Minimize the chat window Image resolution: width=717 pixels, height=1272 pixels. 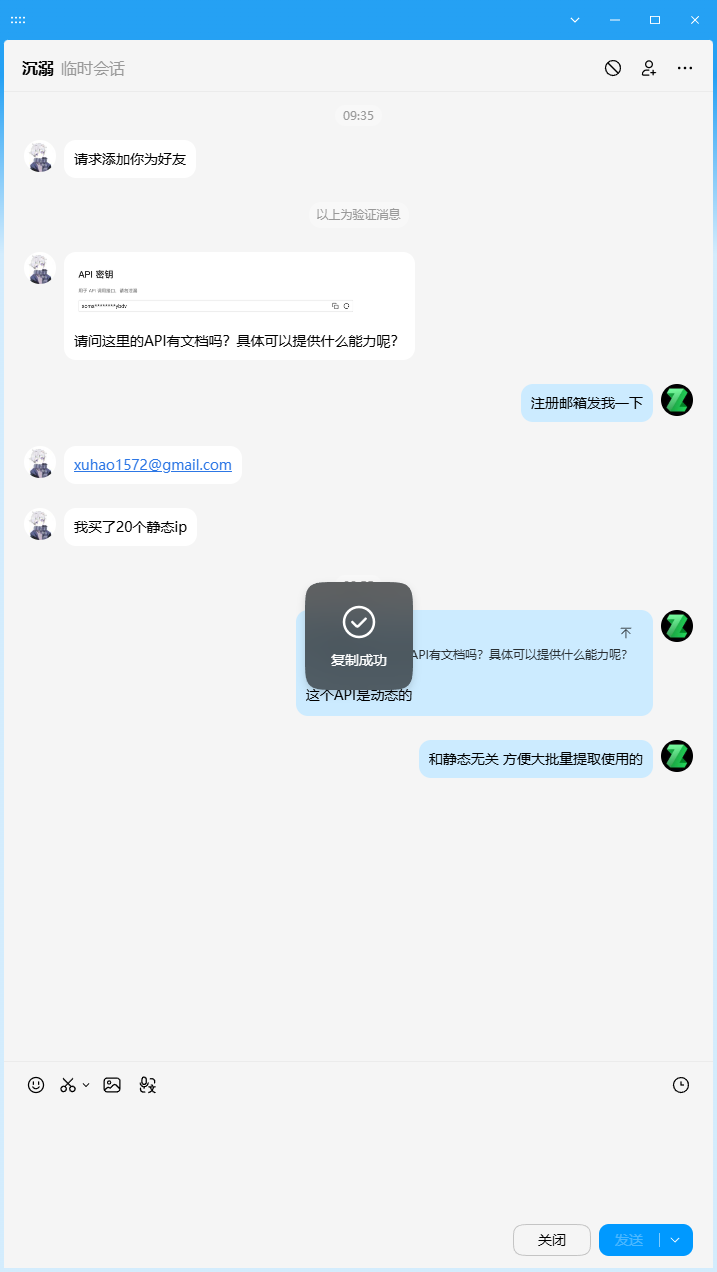(x=615, y=20)
